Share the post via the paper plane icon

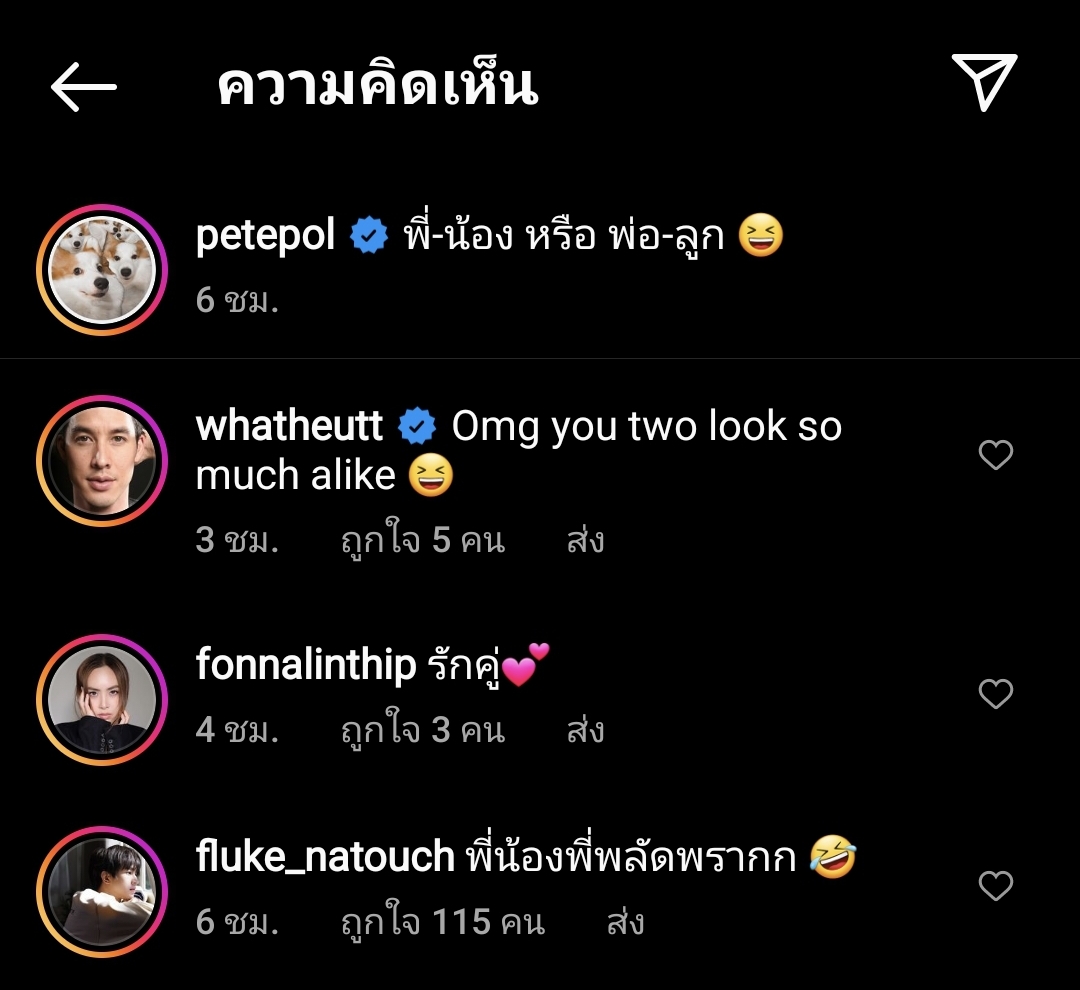(984, 82)
